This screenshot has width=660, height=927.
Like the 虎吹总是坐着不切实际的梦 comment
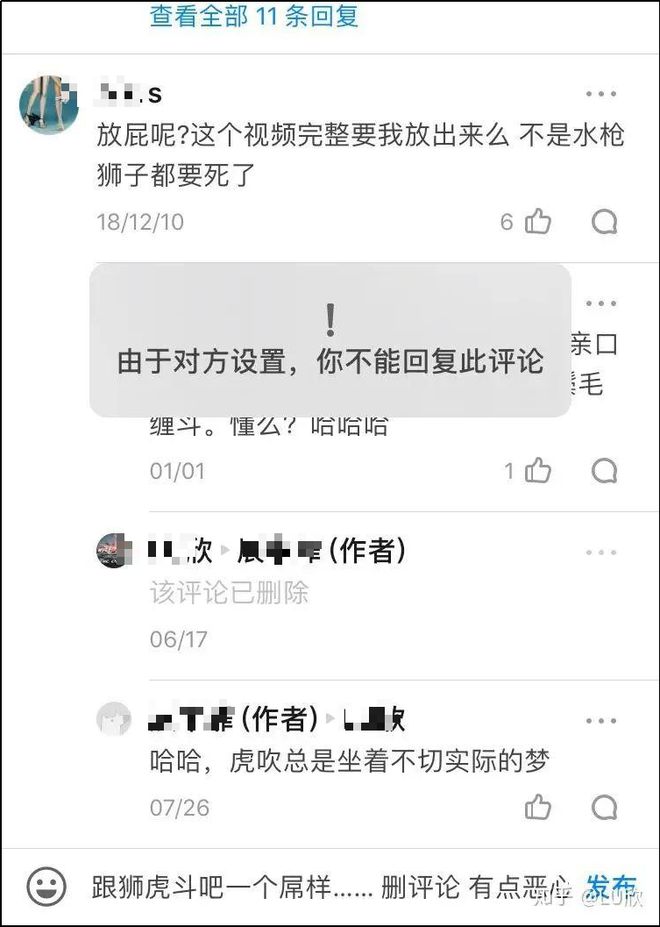(539, 806)
